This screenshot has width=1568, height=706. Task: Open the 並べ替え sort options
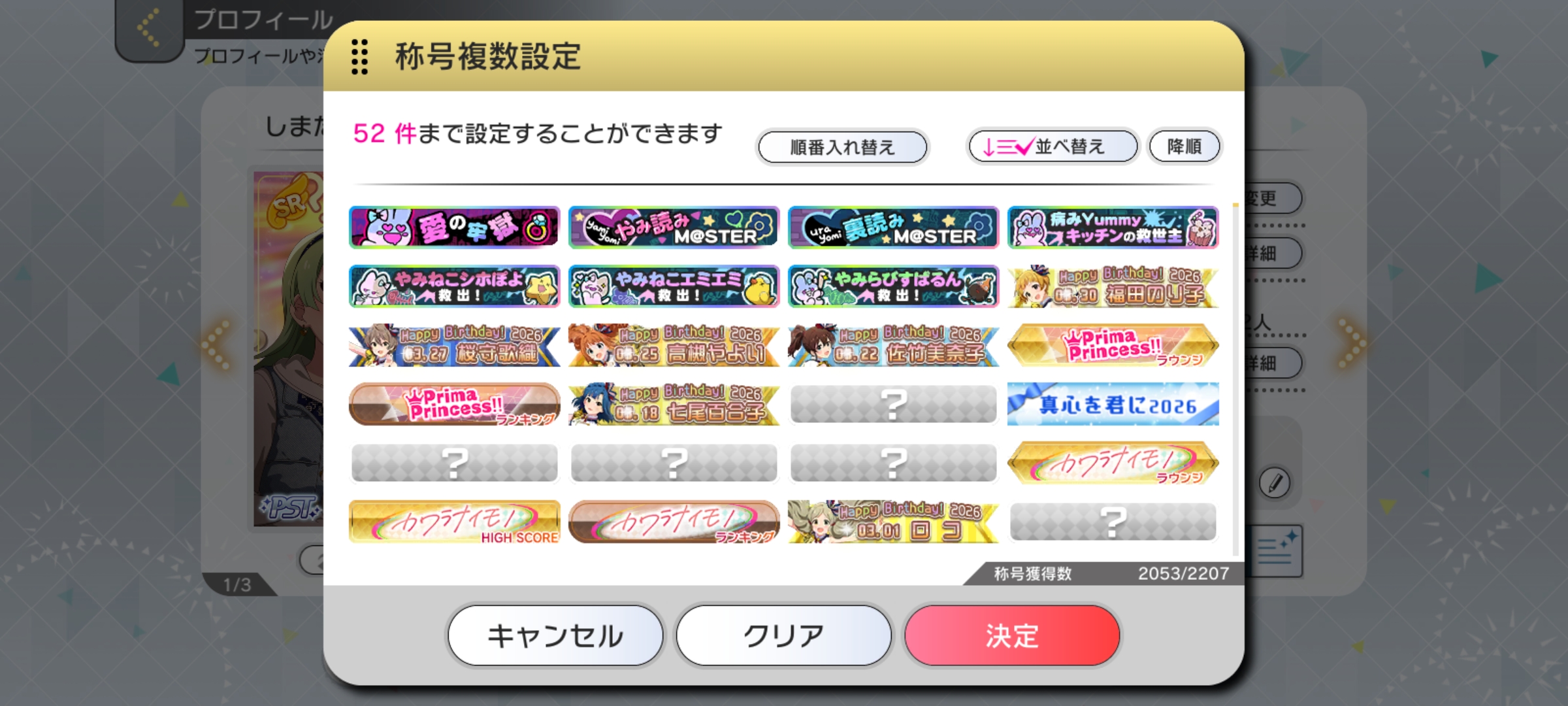[1052, 146]
